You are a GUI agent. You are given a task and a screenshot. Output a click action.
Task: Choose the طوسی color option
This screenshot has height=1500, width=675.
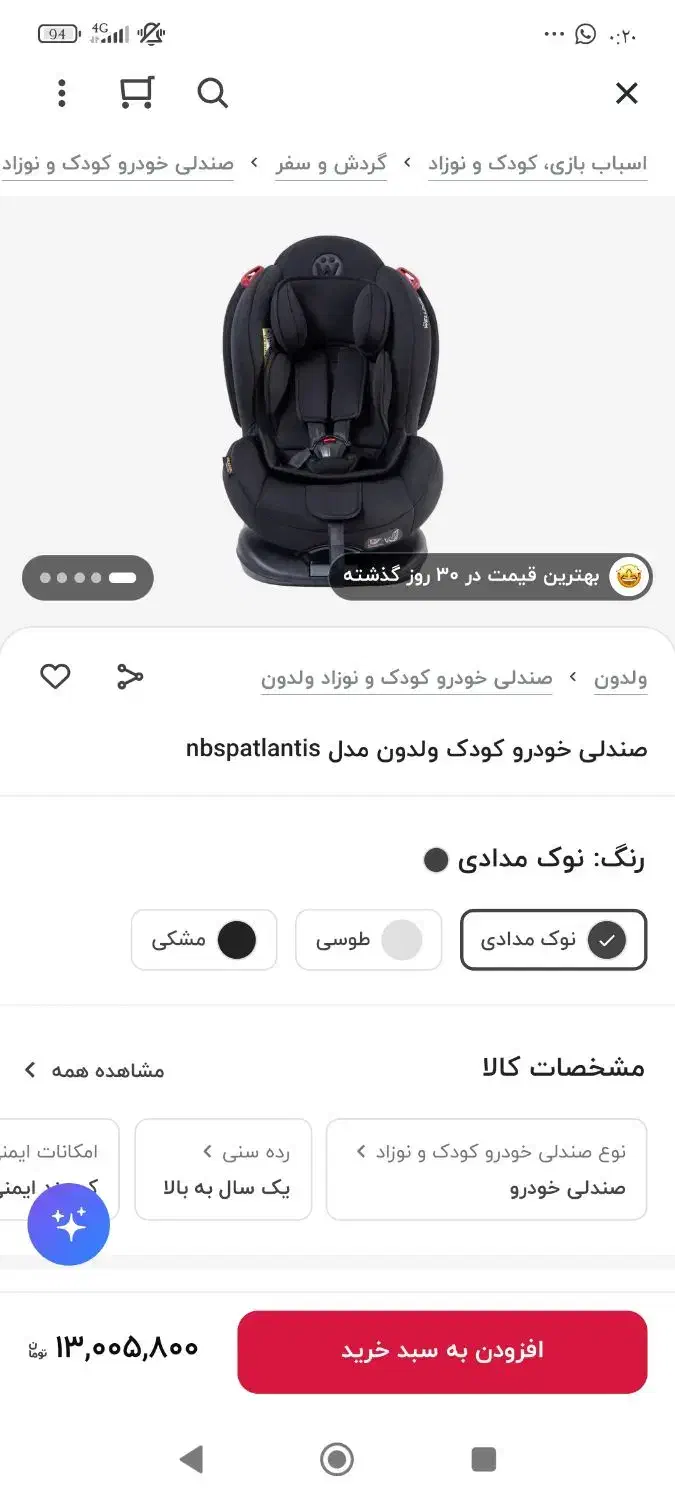368,940
